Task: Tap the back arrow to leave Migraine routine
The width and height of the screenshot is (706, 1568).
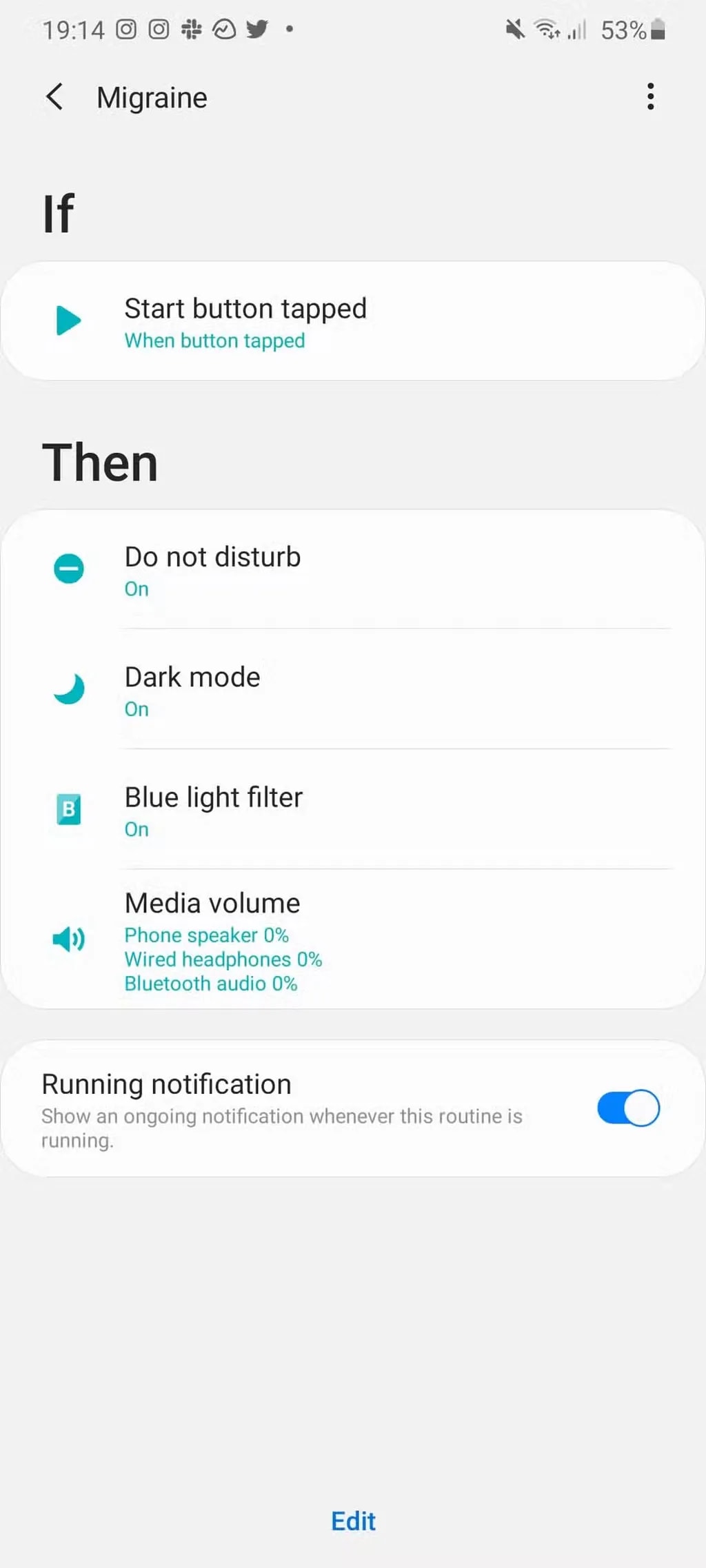Action: coord(54,96)
